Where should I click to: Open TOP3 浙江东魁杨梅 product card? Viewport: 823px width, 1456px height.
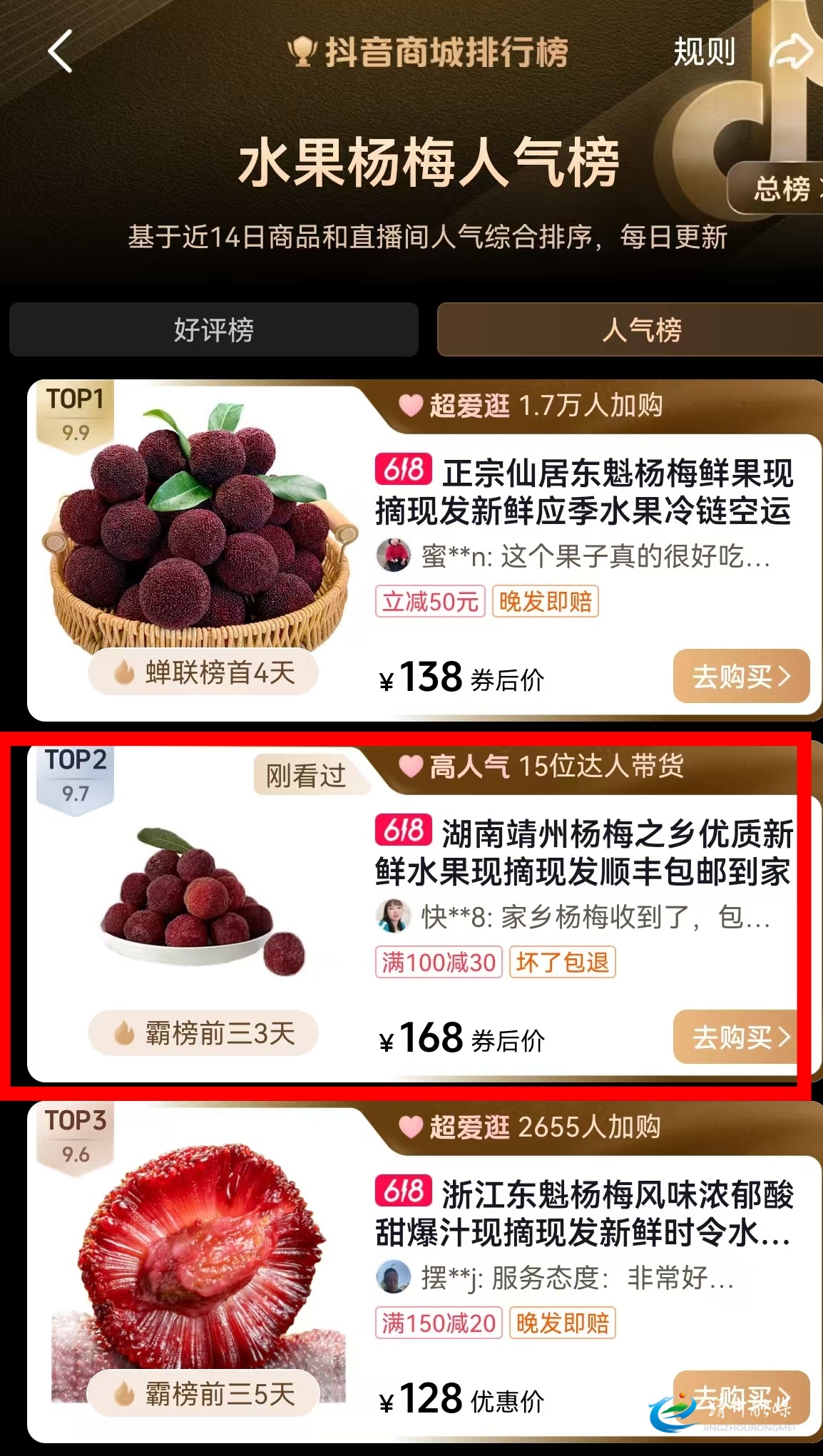point(583,1214)
